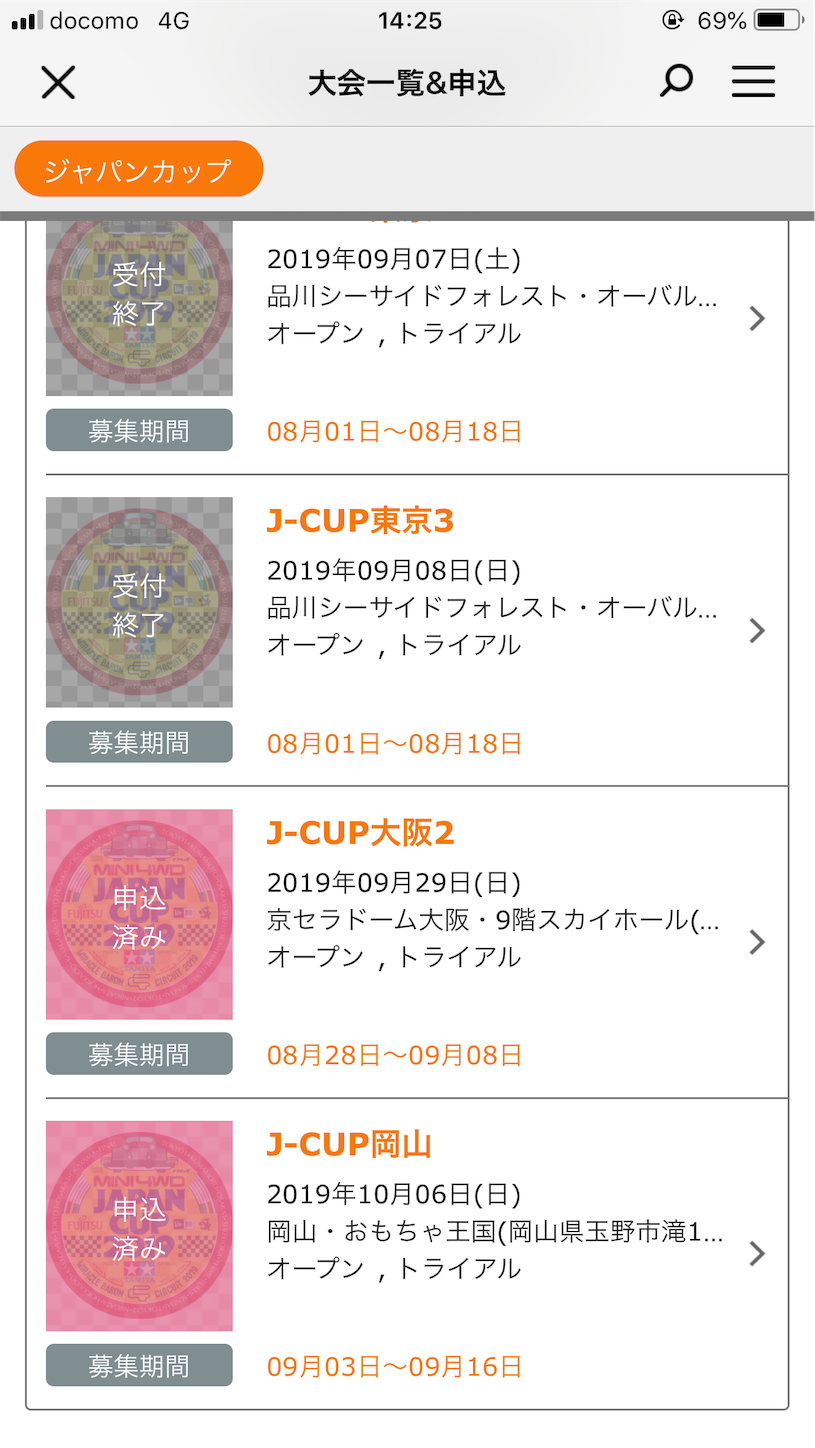This screenshot has height=1448, width=815.
Task: Open the J-CUP東京3 event row
Action: pyautogui.click(x=407, y=630)
